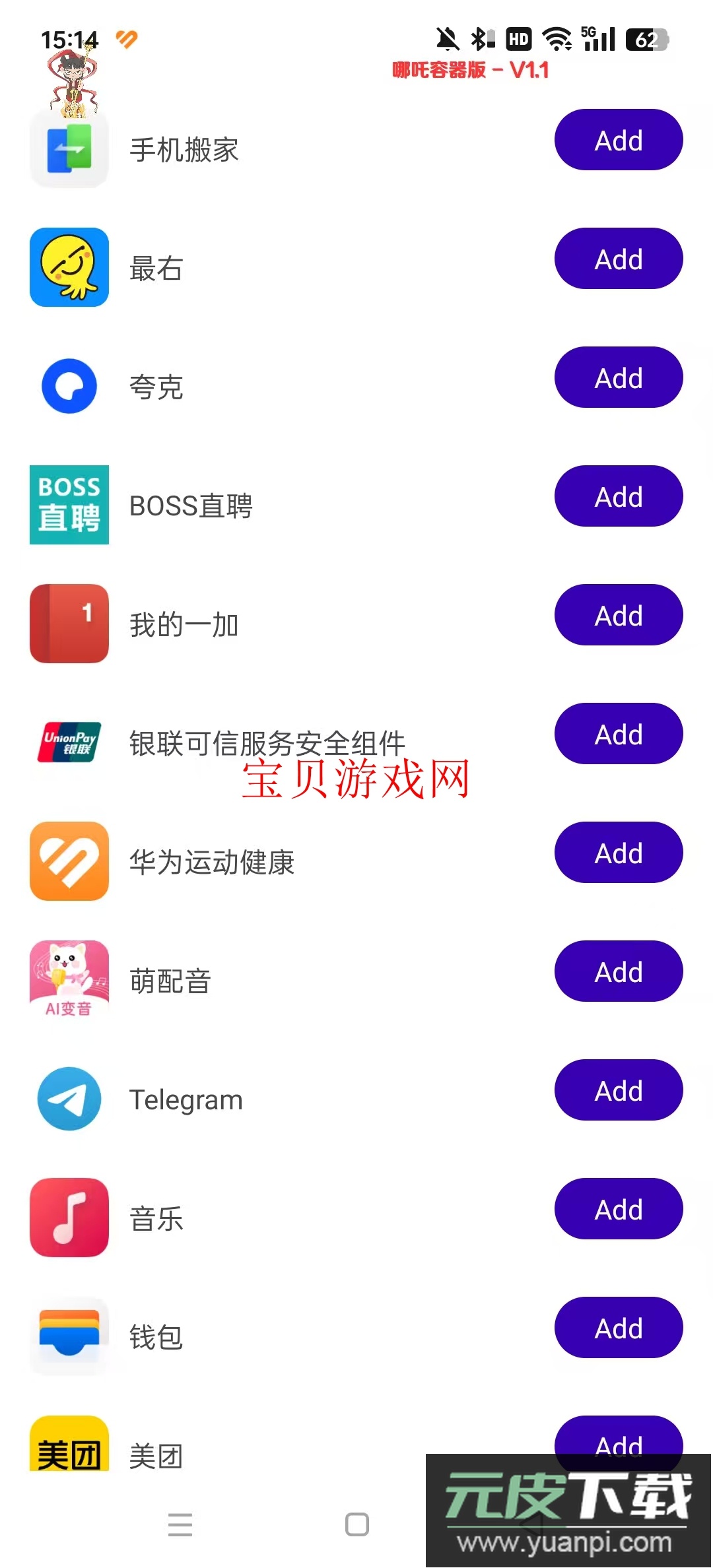Screen dimensions: 713x1568
Task: Tap the 萌配音 AI变音 icon
Action: point(69,980)
